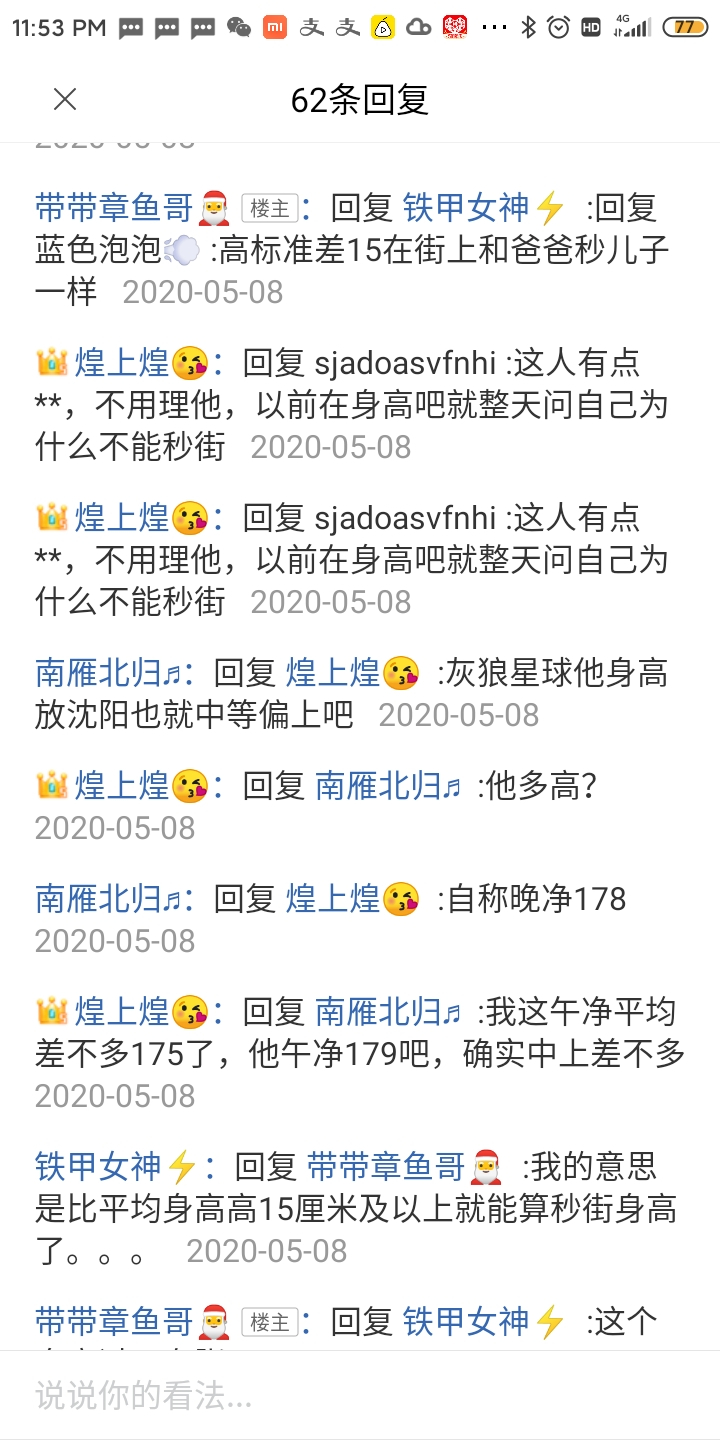Open 煌上煌, author of the 他多高 reply
This screenshot has height=1440, width=720.
coord(122,786)
